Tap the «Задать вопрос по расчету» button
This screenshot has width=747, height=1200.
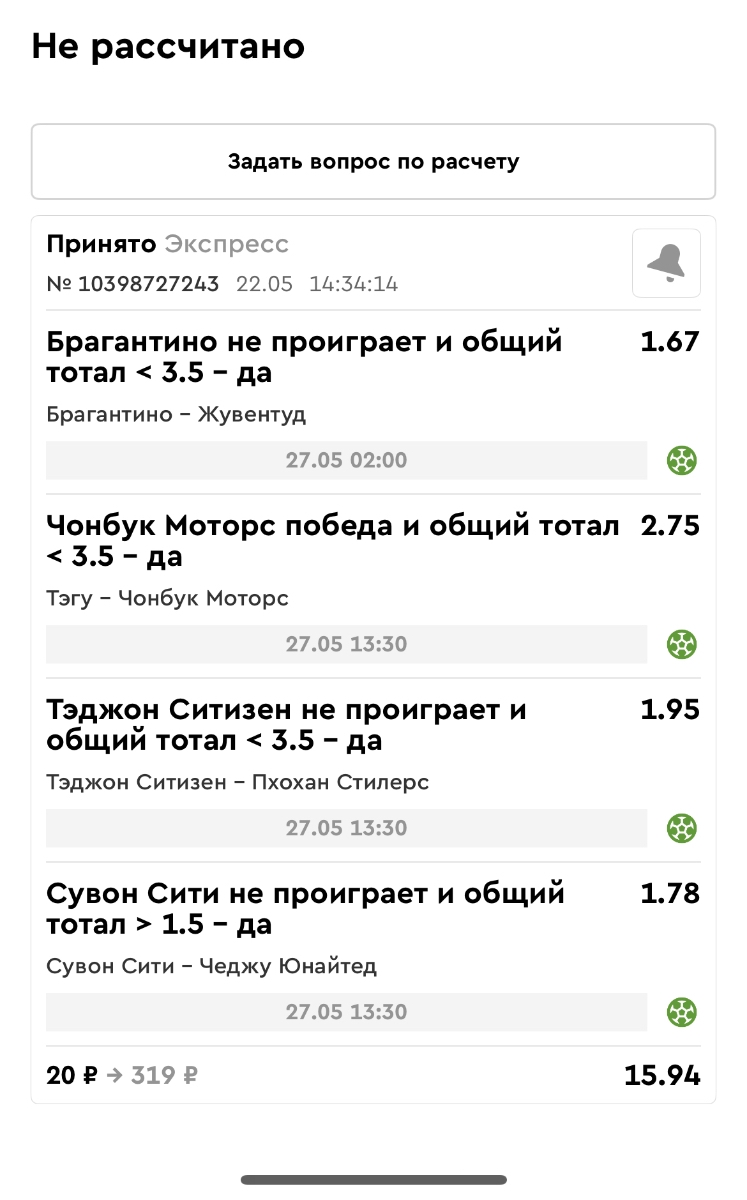(x=373, y=162)
